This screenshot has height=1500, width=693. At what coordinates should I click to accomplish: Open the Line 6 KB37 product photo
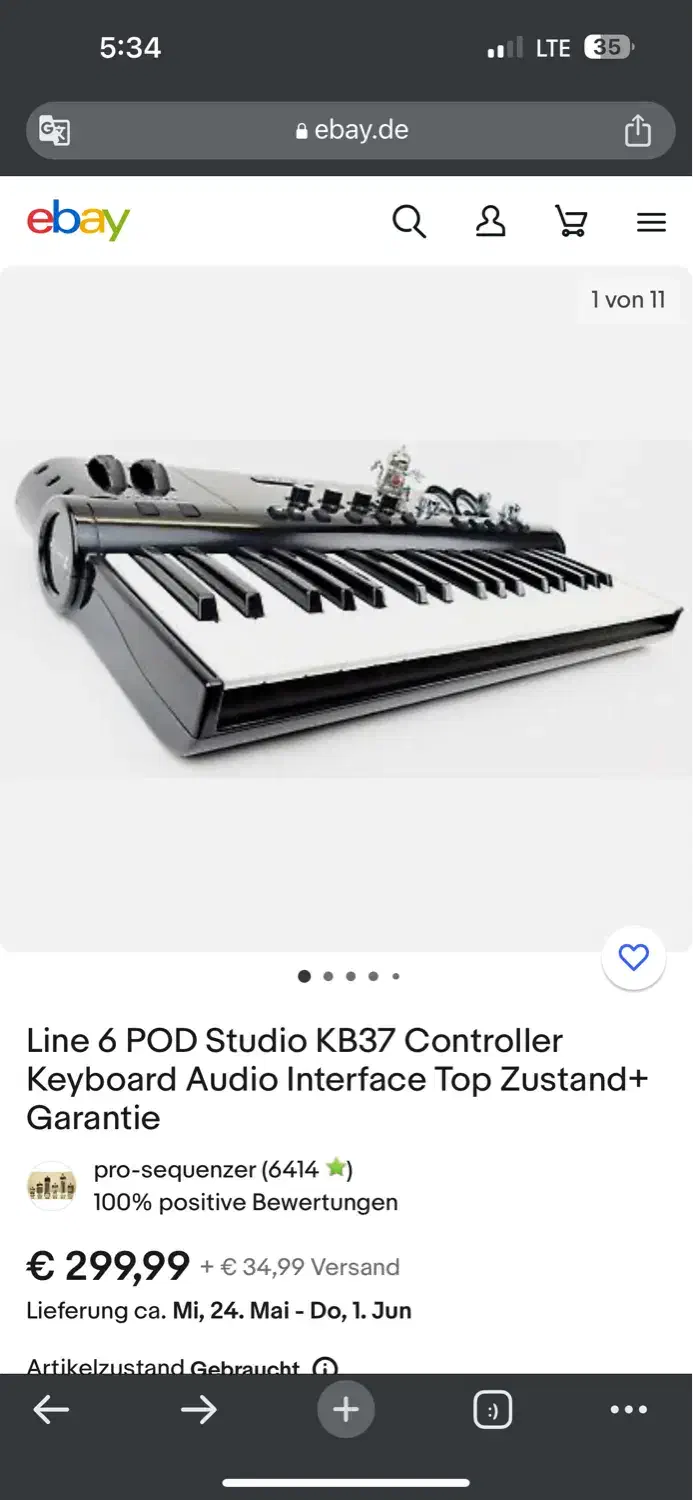(x=346, y=608)
